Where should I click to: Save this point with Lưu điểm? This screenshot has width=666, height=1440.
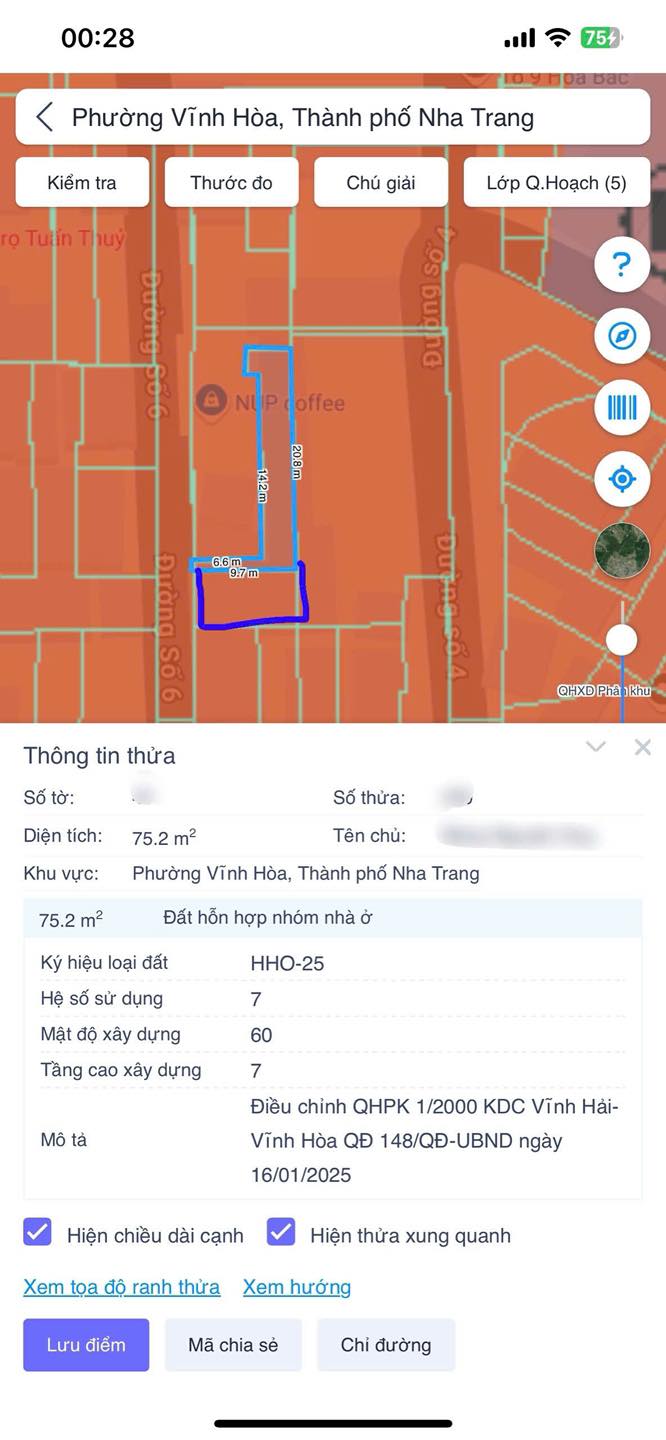click(x=86, y=1345)
